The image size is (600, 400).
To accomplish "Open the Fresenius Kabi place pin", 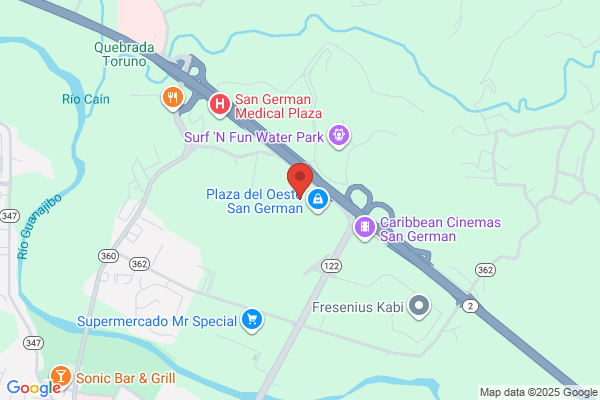I will 419,306.
